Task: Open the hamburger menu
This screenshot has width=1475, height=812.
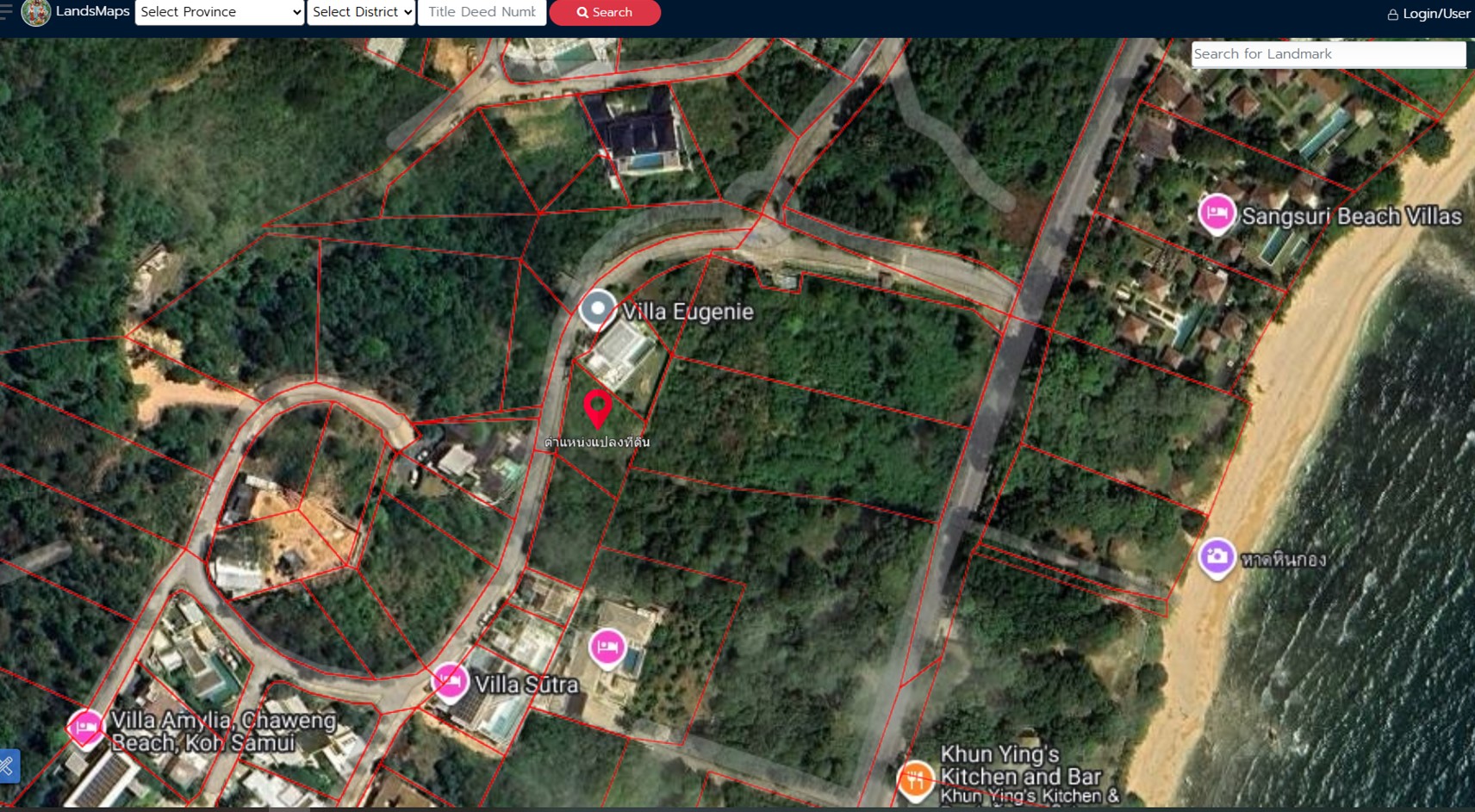Action: [7, 12]
